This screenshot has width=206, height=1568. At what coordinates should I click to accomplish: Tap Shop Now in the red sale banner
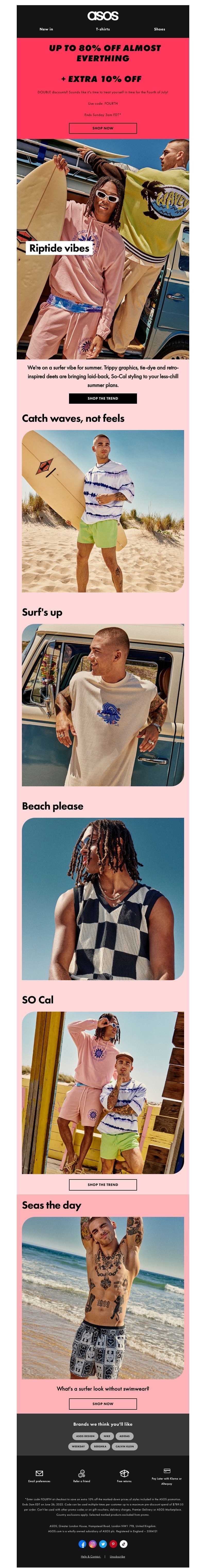[x=103, y=128]
